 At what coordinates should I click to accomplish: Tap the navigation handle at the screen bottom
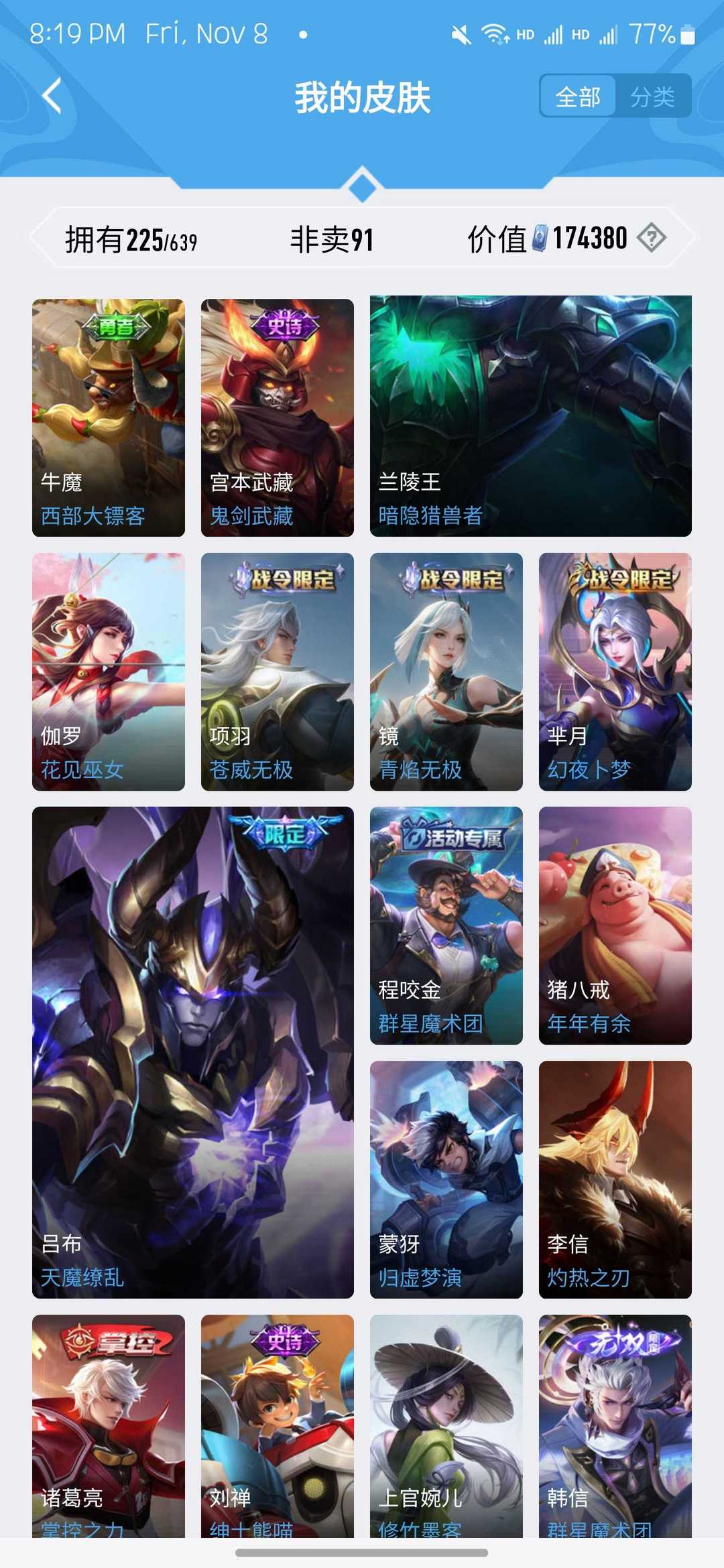362,1553
